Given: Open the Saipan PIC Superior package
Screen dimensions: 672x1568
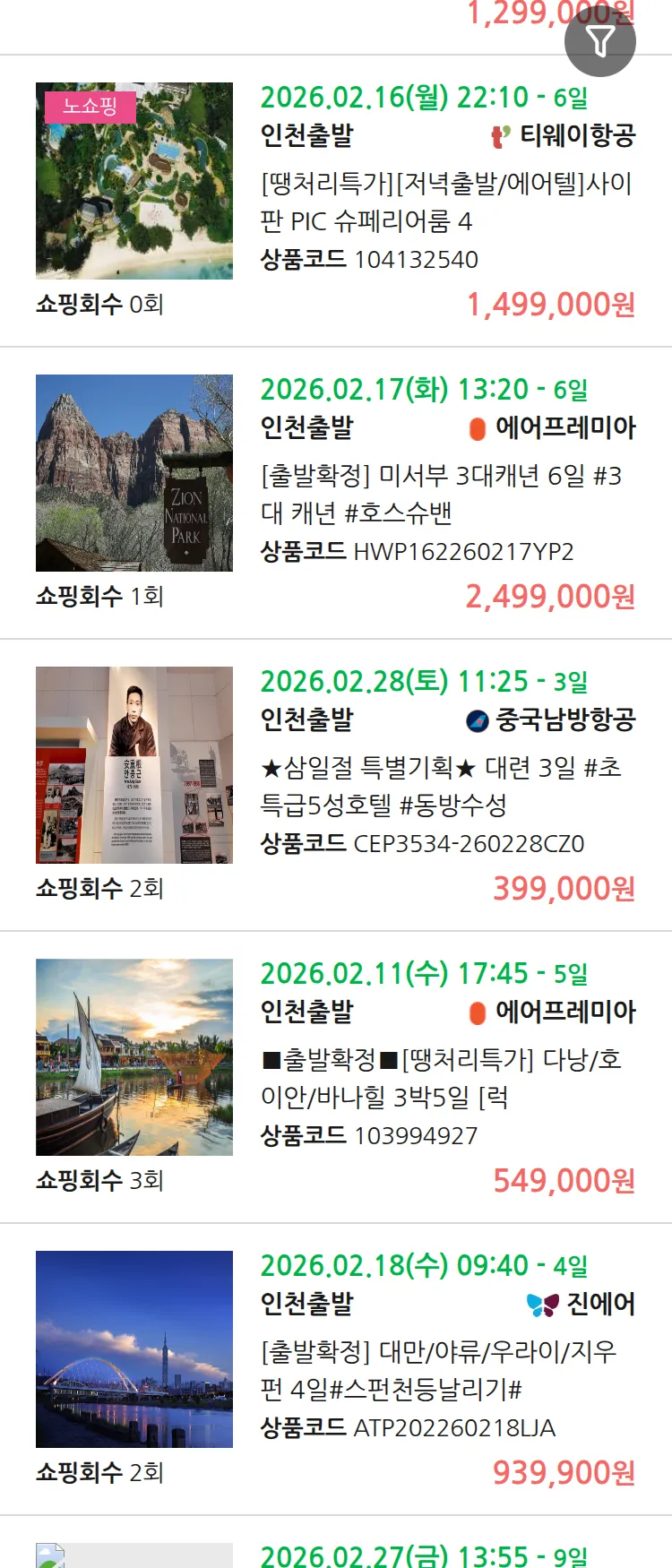Looking at the screenshot, I should coord(446,202).
